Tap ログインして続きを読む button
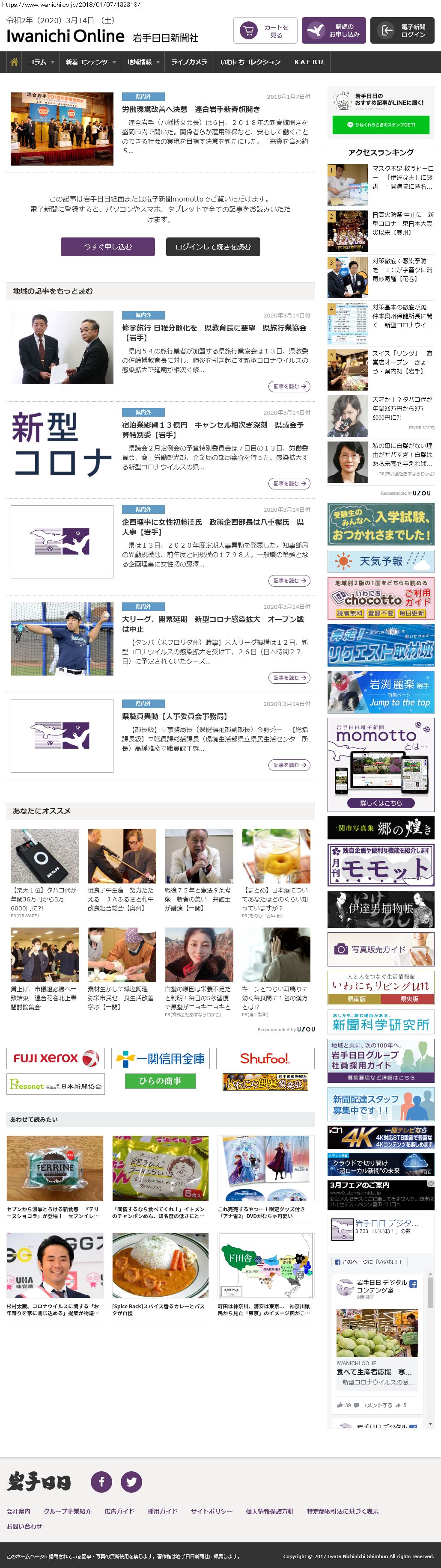 click(x=213, y=246)
